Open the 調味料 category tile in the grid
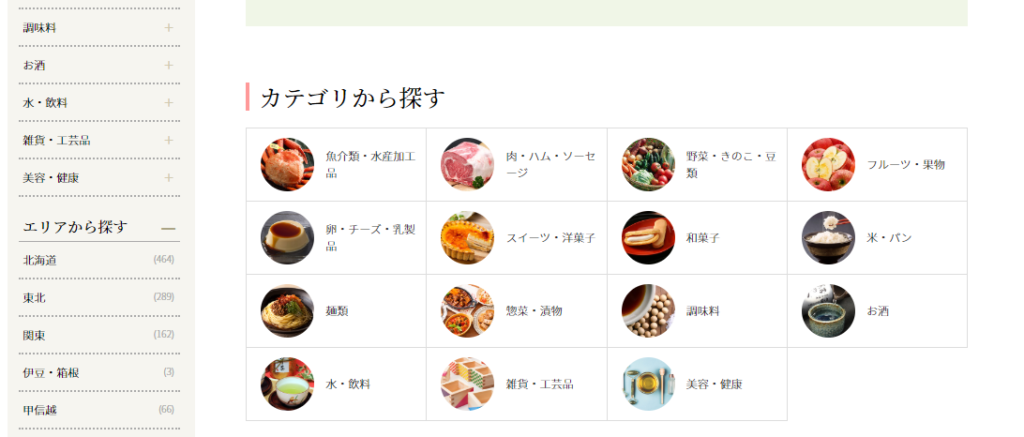The width and height of the screenshot is (1024, 437). click(697, 311)
